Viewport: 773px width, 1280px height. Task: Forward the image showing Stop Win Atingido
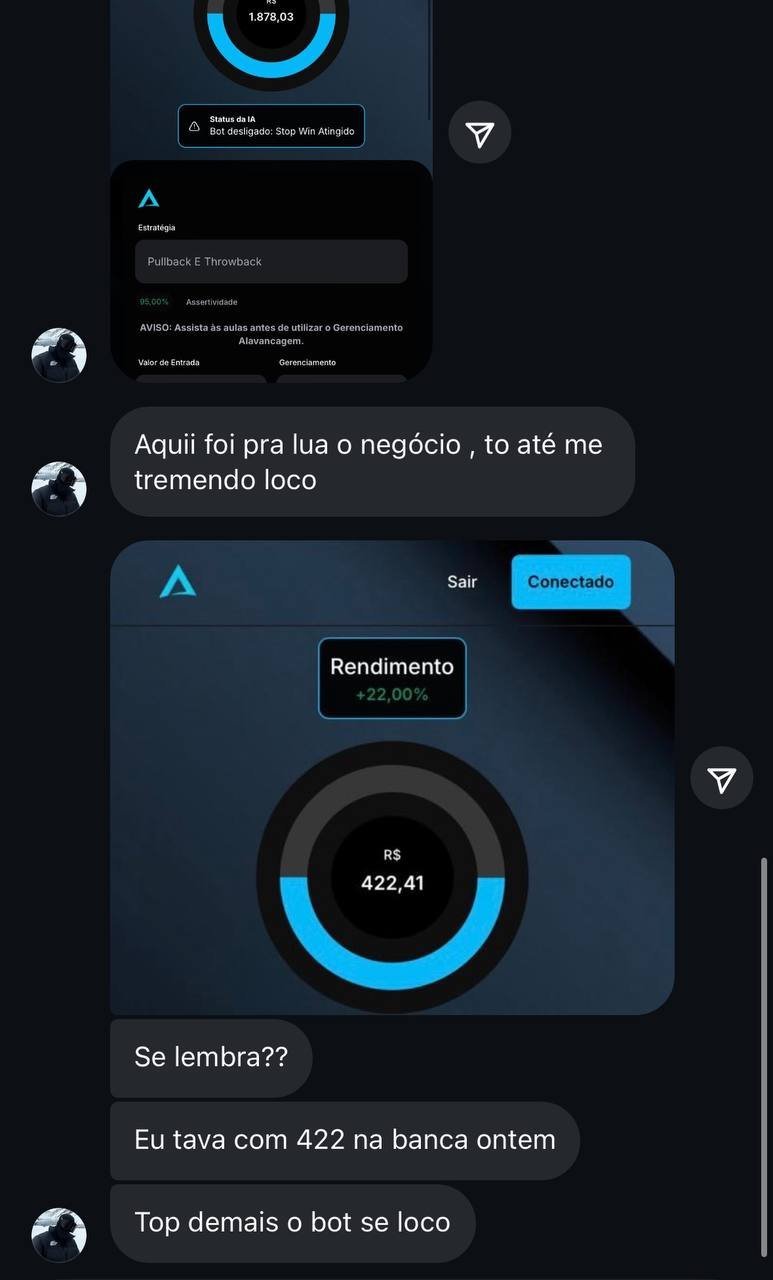pyautogui.click(x=480, y=133)
